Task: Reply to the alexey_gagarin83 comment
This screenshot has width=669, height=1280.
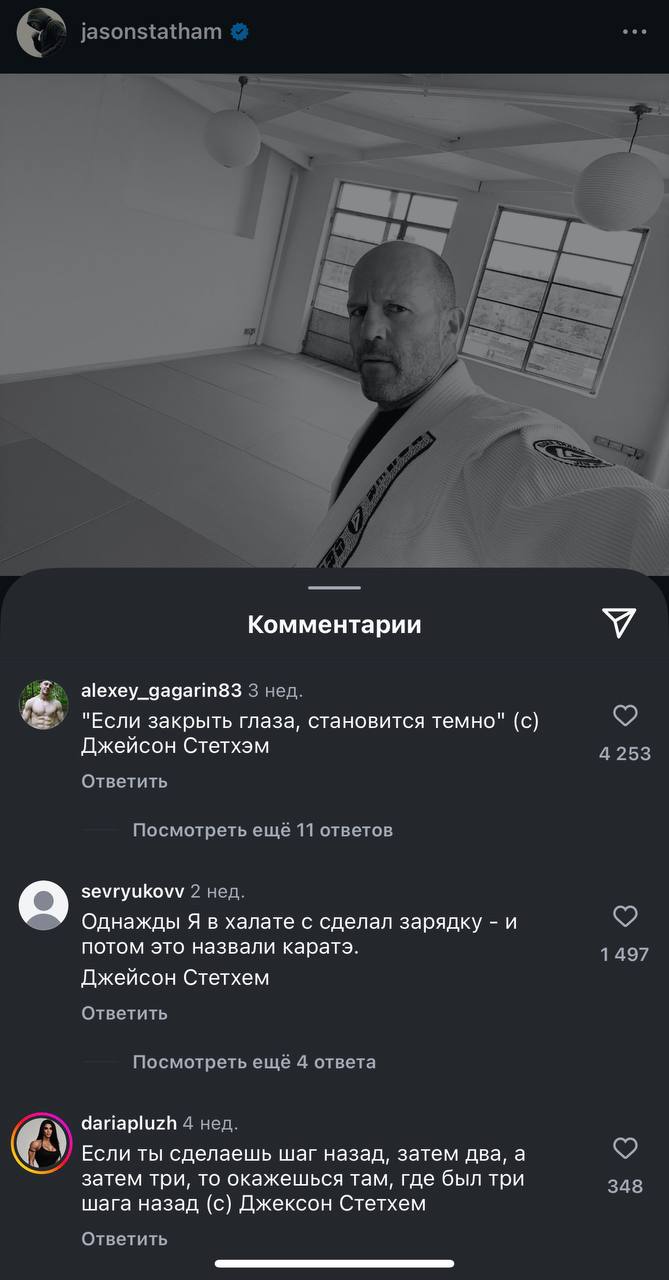Action: 124,781
